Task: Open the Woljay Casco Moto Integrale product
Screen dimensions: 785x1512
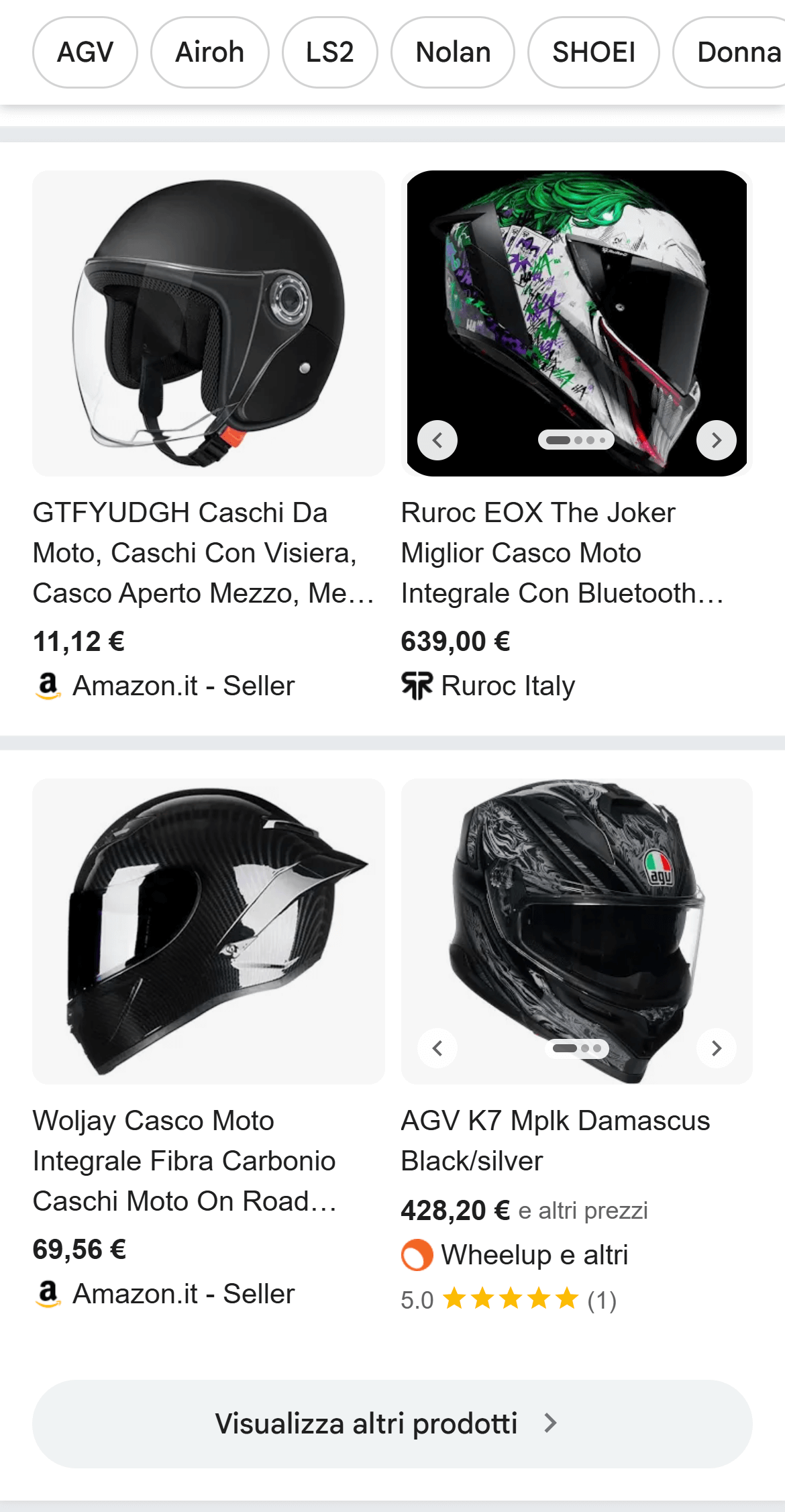Action: (x=185, y=1160)
